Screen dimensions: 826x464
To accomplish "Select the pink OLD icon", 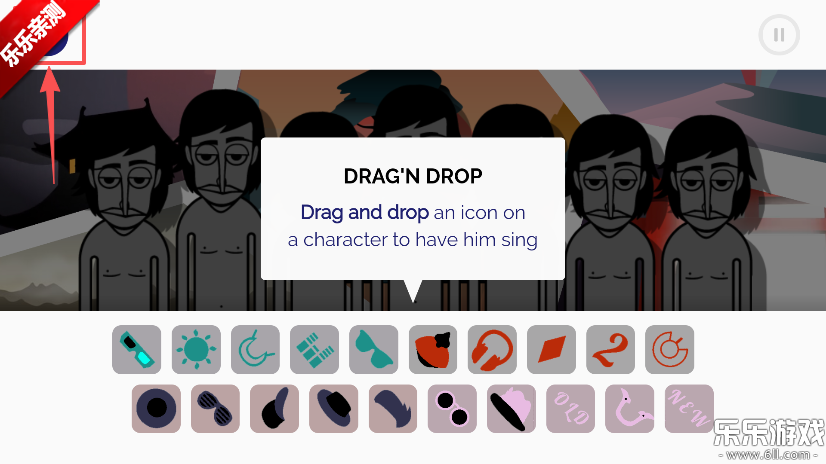I will [x=570, y=408].
